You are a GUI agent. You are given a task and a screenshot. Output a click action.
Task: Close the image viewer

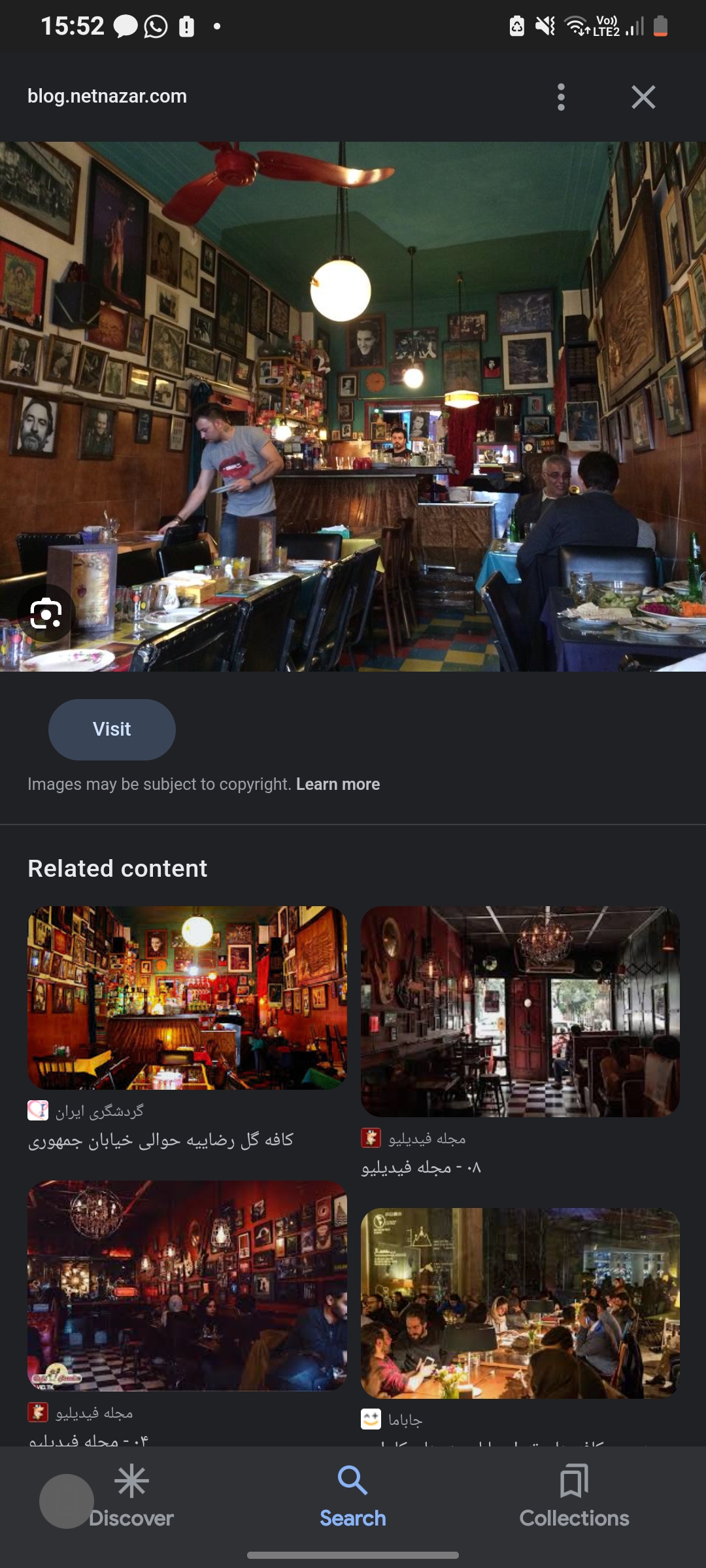[x=643, y=97]
